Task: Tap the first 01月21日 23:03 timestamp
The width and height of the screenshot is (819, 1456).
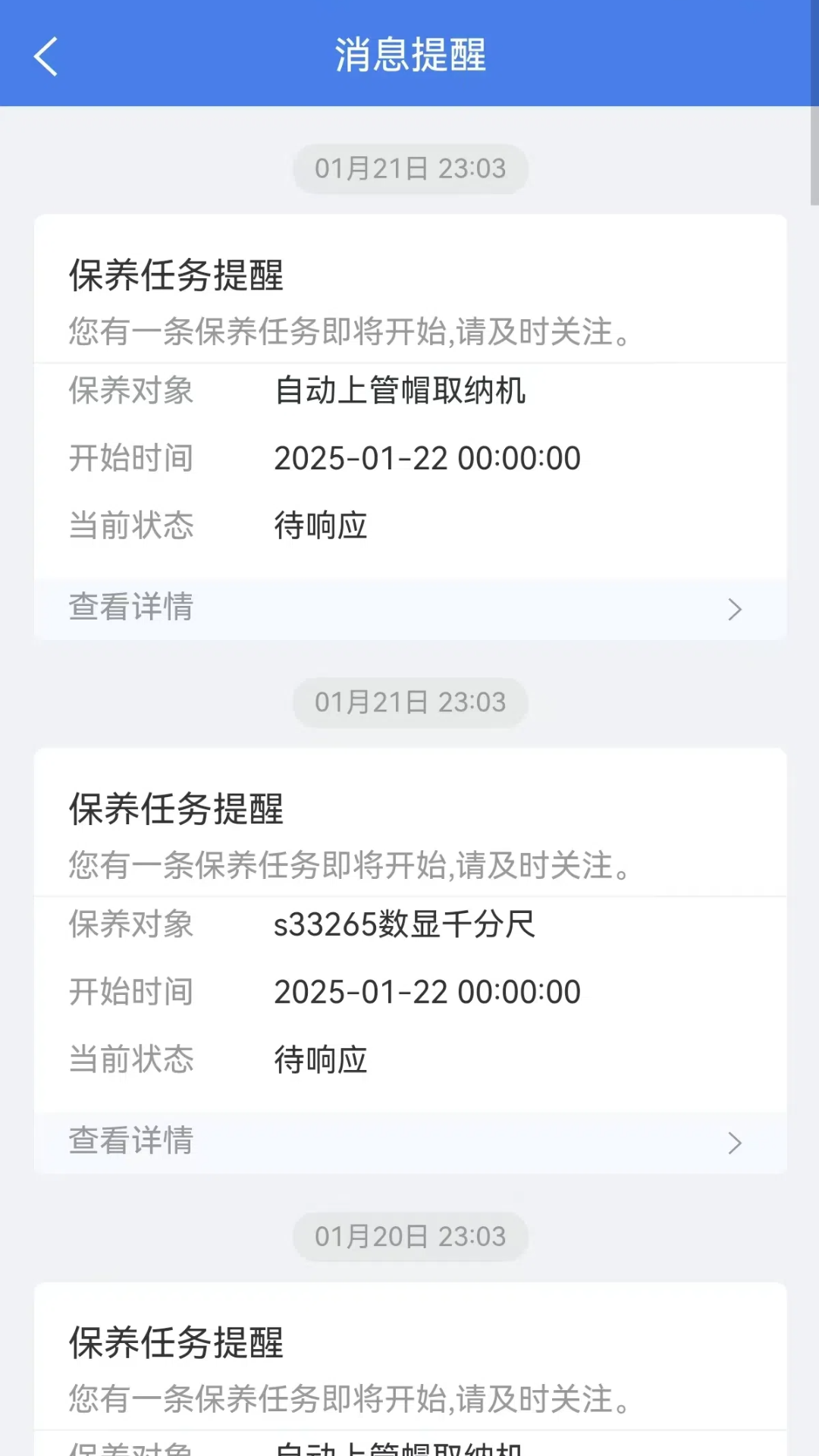Action: [x=409, y=168]
